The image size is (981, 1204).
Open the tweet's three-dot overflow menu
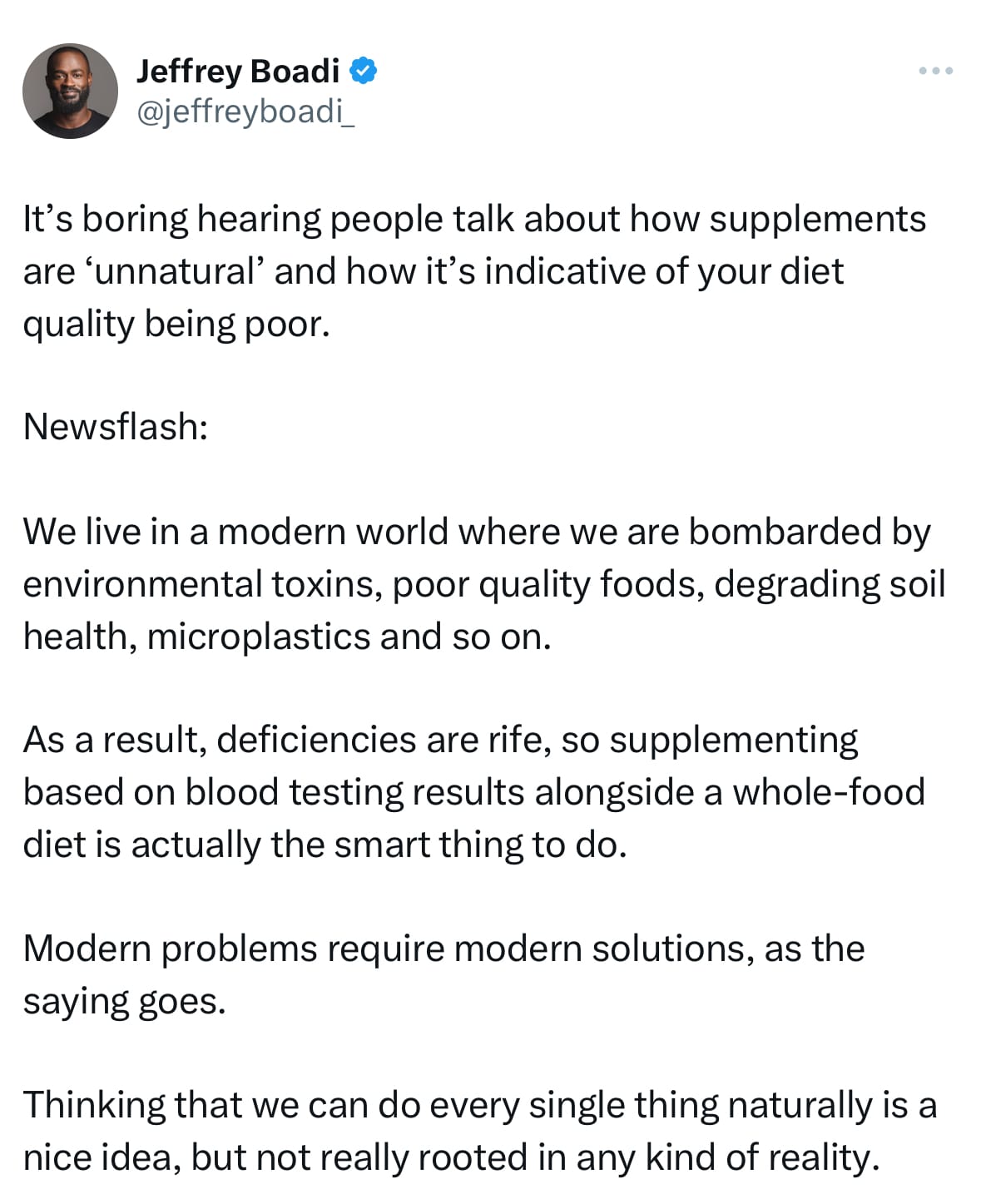click(936, 72)
